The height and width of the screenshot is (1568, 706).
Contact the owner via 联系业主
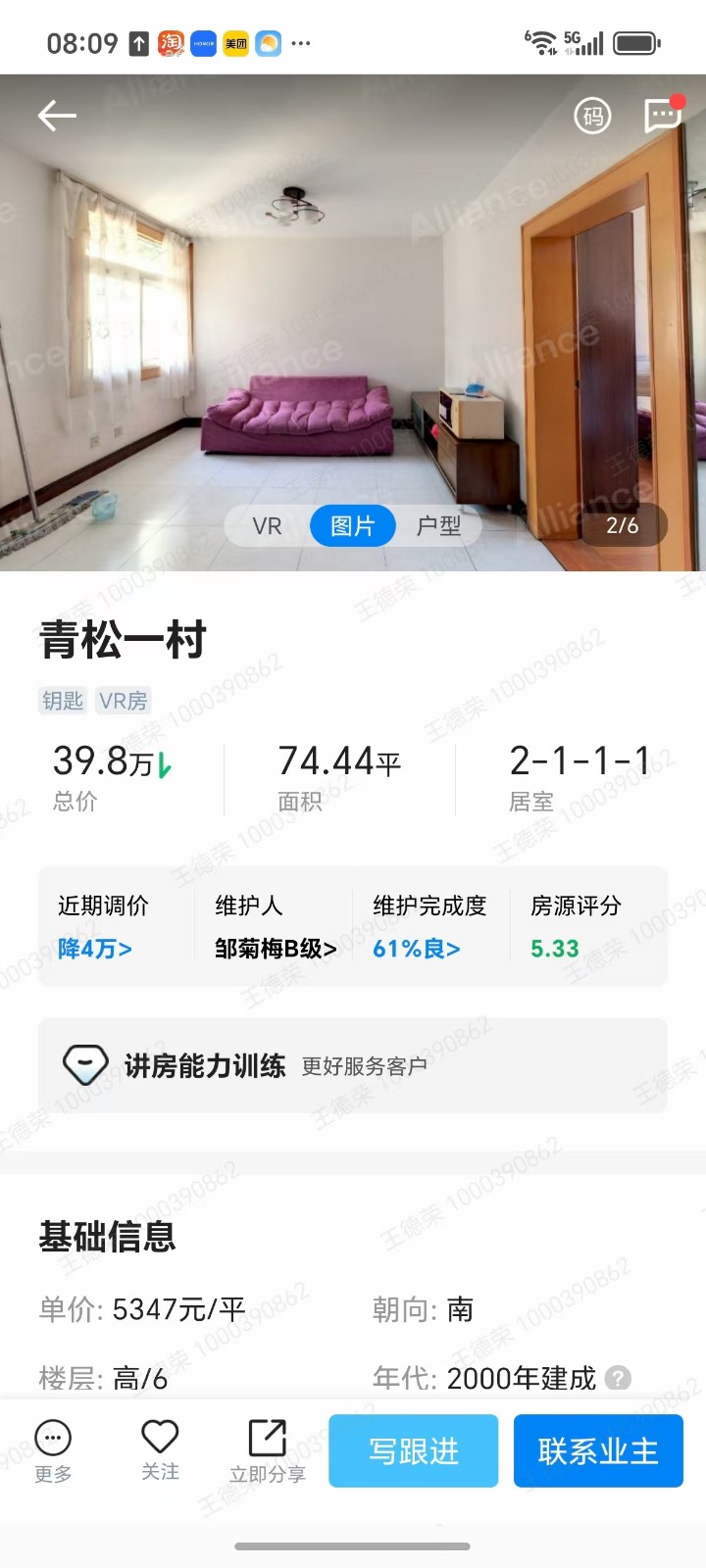pos(598,1450)
